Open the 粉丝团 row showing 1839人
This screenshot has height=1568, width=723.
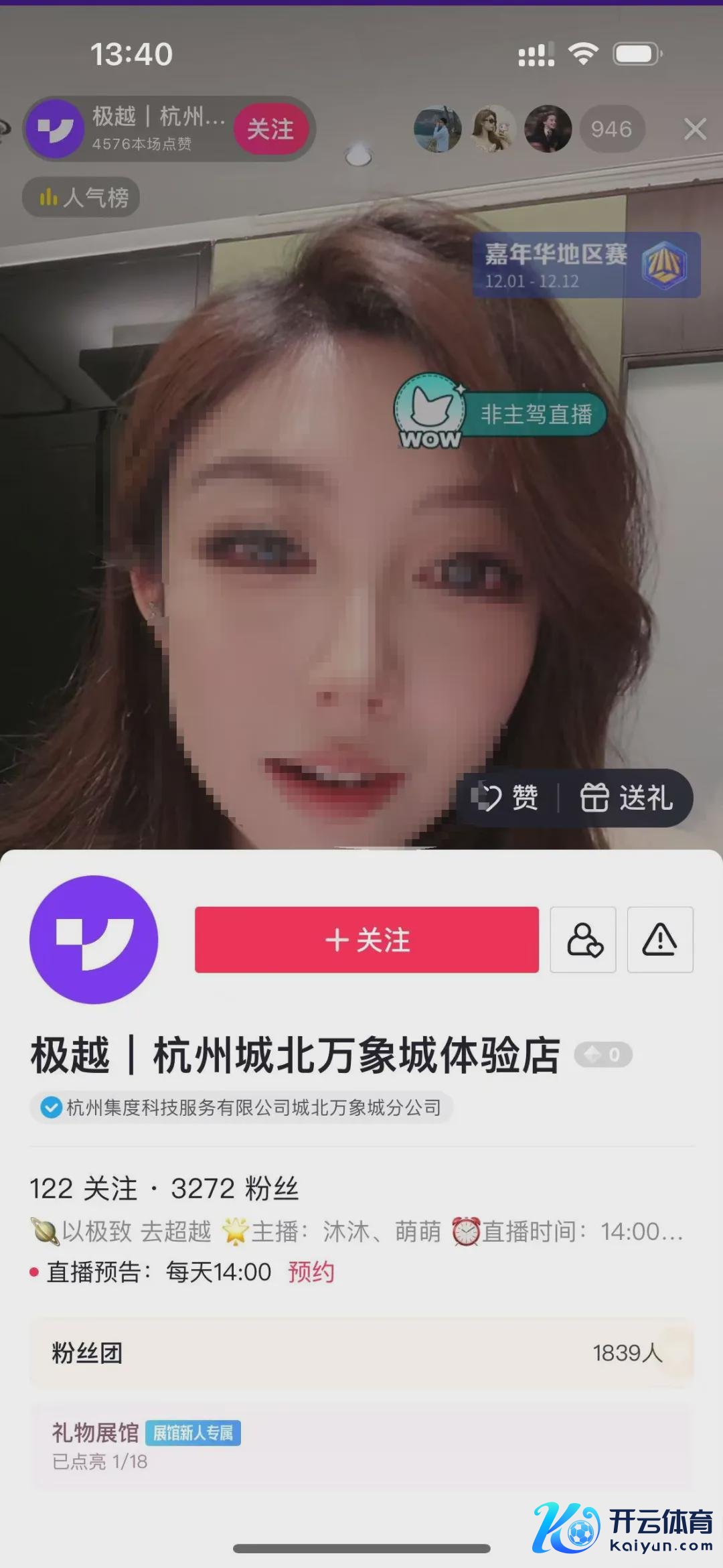(x=361, y=1353)
